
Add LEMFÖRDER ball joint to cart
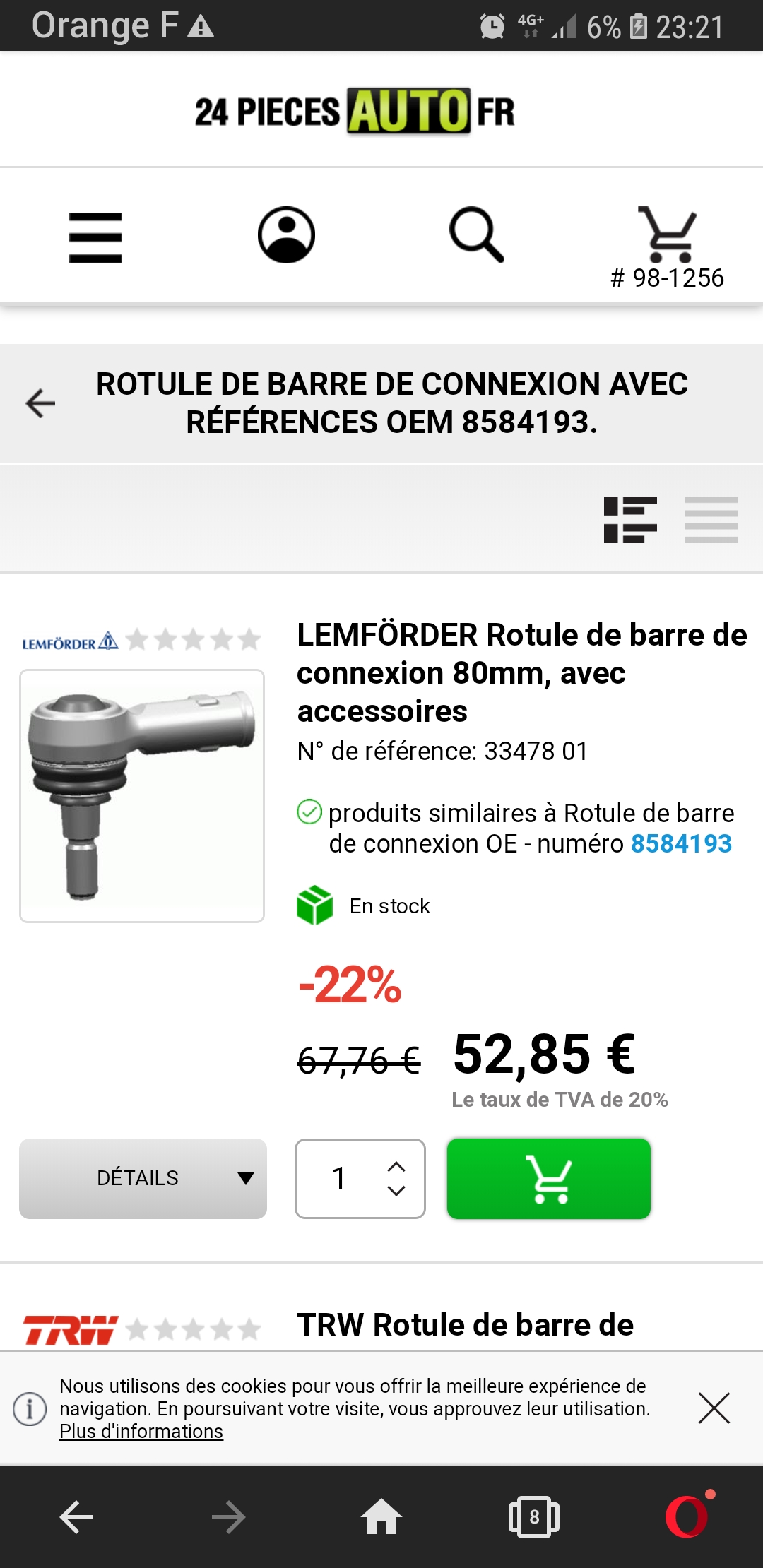click(548, 1178)
